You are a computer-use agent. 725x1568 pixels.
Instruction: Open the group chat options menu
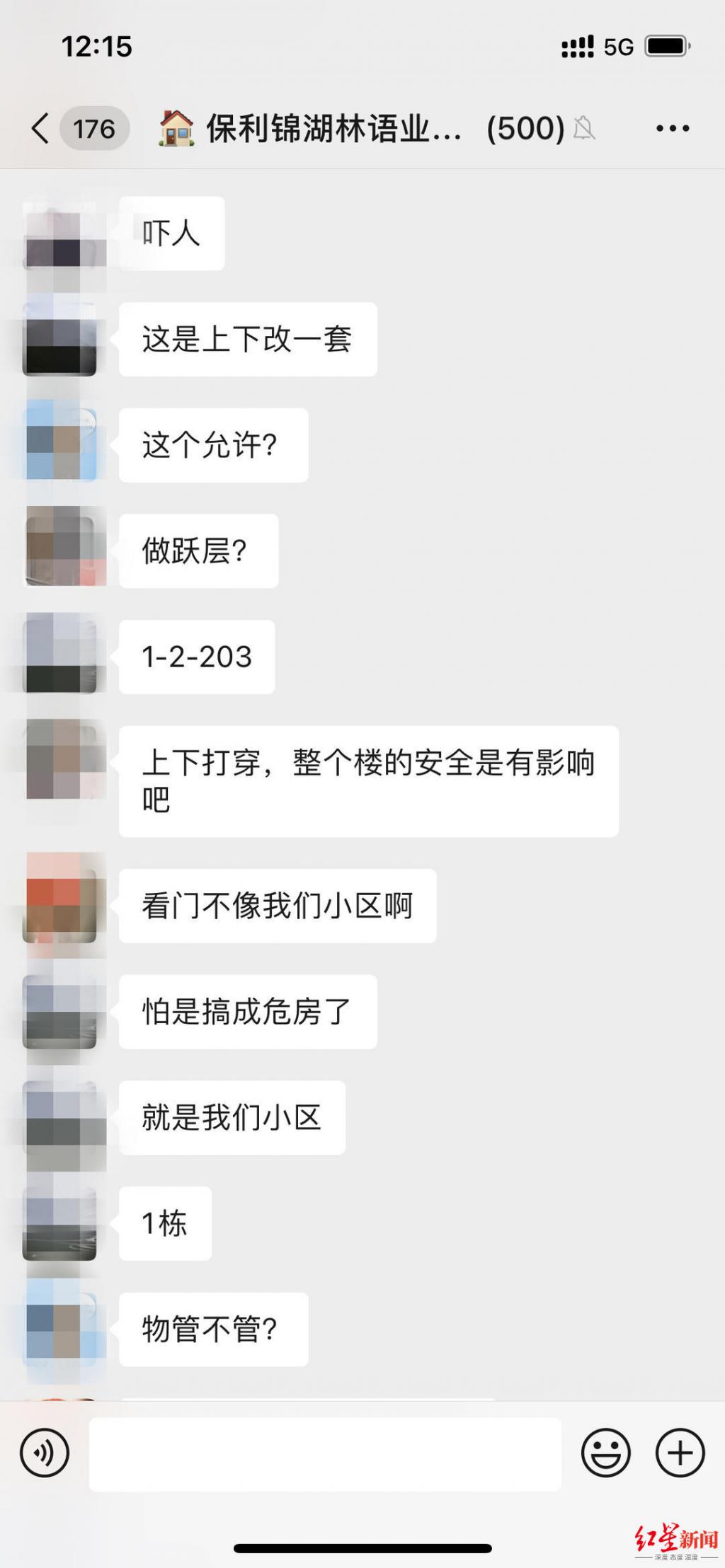672,129
